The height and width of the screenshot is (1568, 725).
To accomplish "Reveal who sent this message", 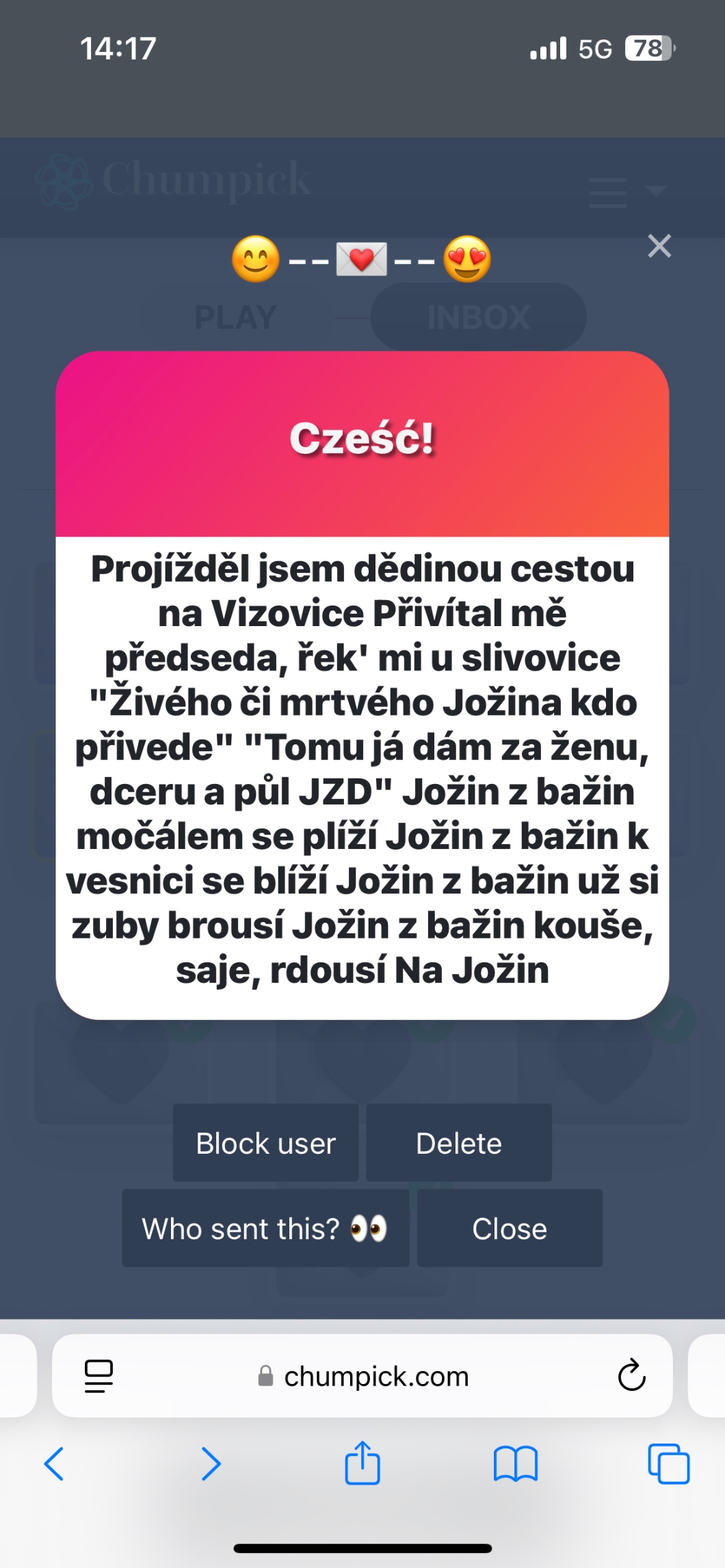I will 265,1228.
